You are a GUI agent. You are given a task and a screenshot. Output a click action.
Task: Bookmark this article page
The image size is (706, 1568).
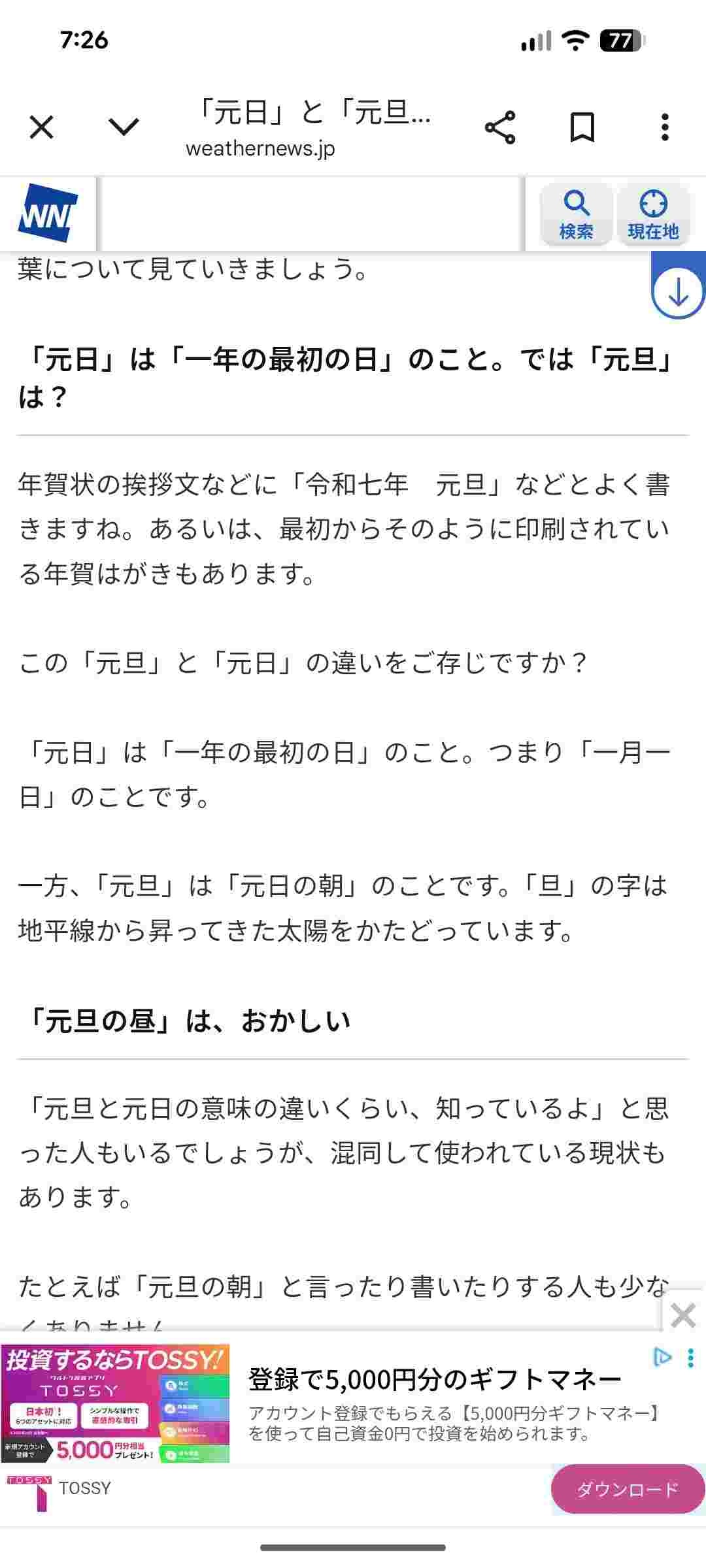582,127
